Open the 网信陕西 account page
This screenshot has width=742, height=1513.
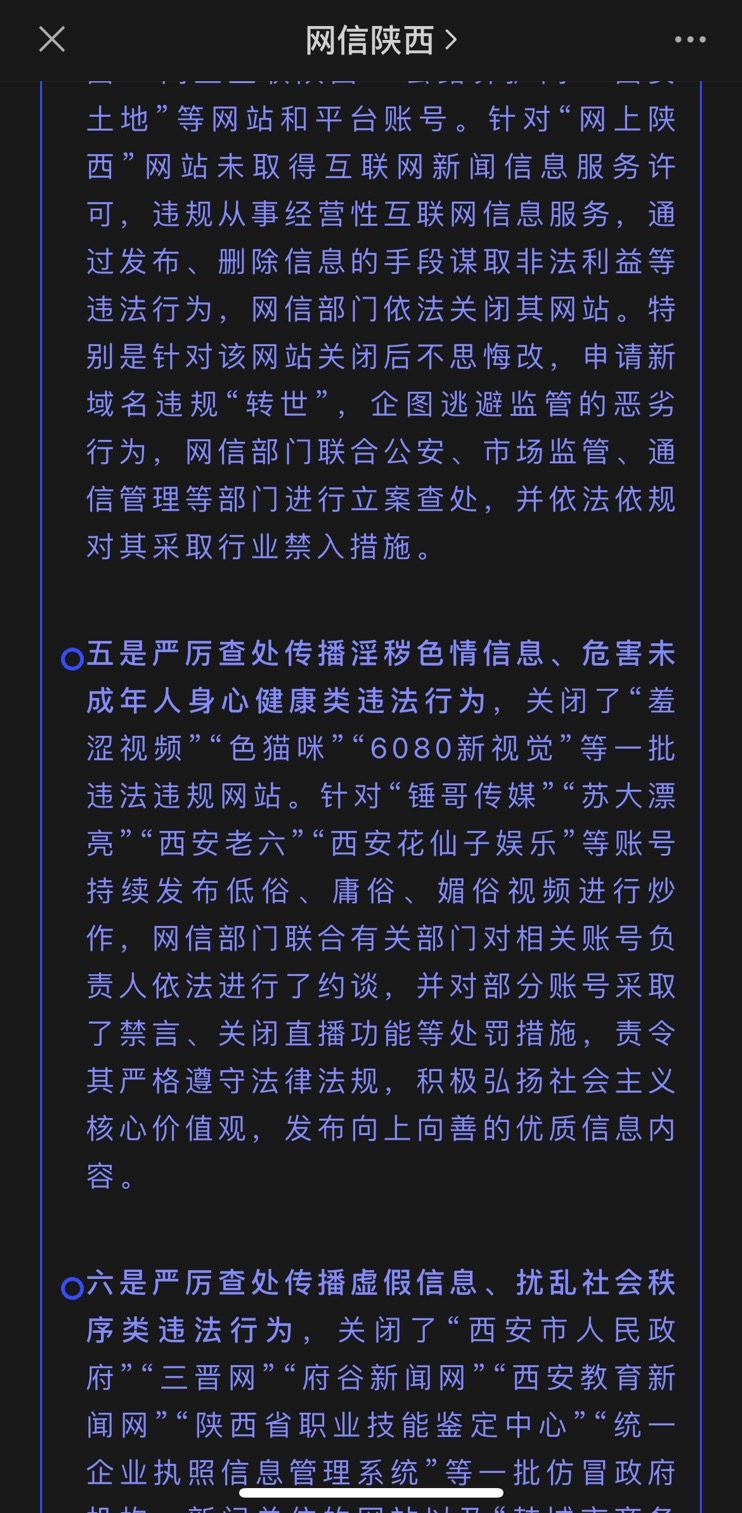coord(380,40)
